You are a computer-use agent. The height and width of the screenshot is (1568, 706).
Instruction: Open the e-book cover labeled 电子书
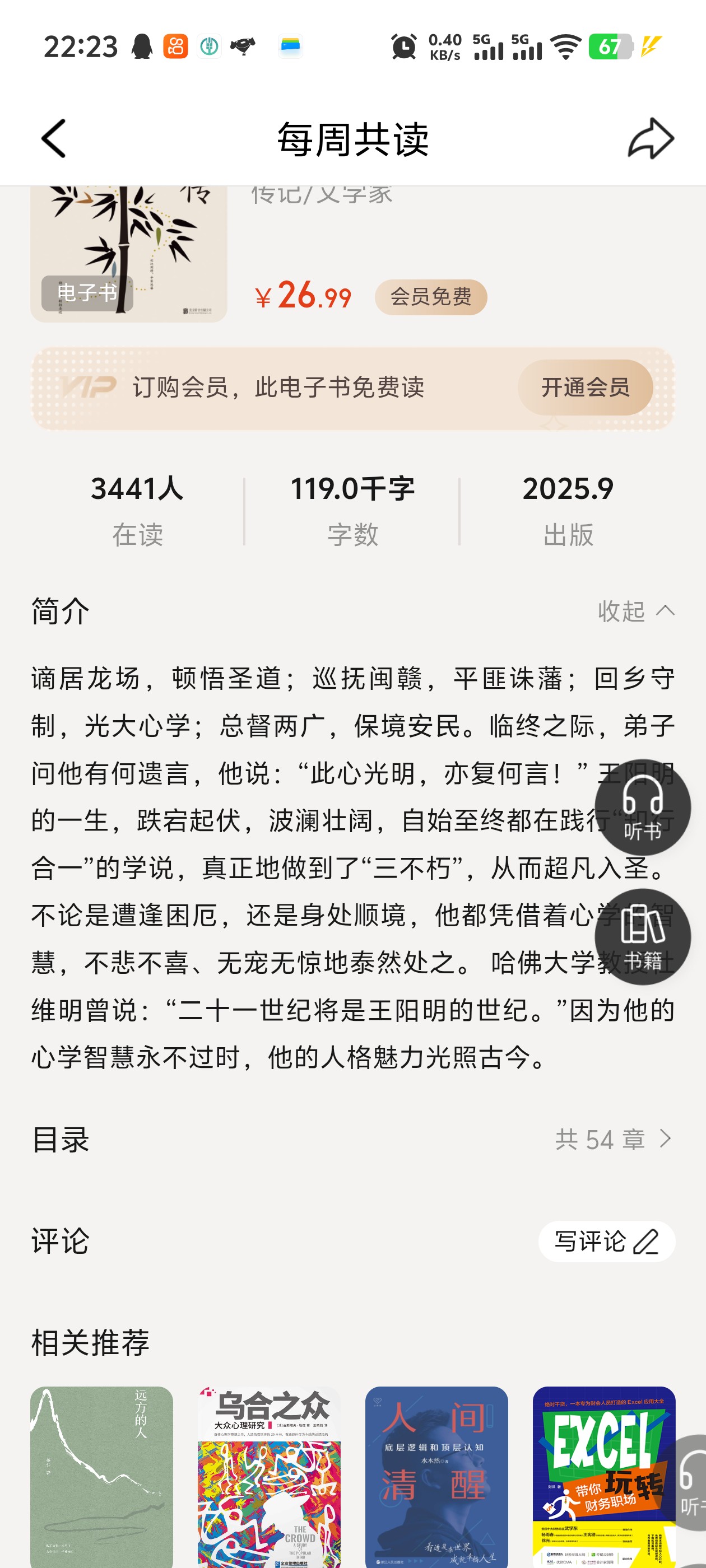pyautogui.click(x=128, y=253)
